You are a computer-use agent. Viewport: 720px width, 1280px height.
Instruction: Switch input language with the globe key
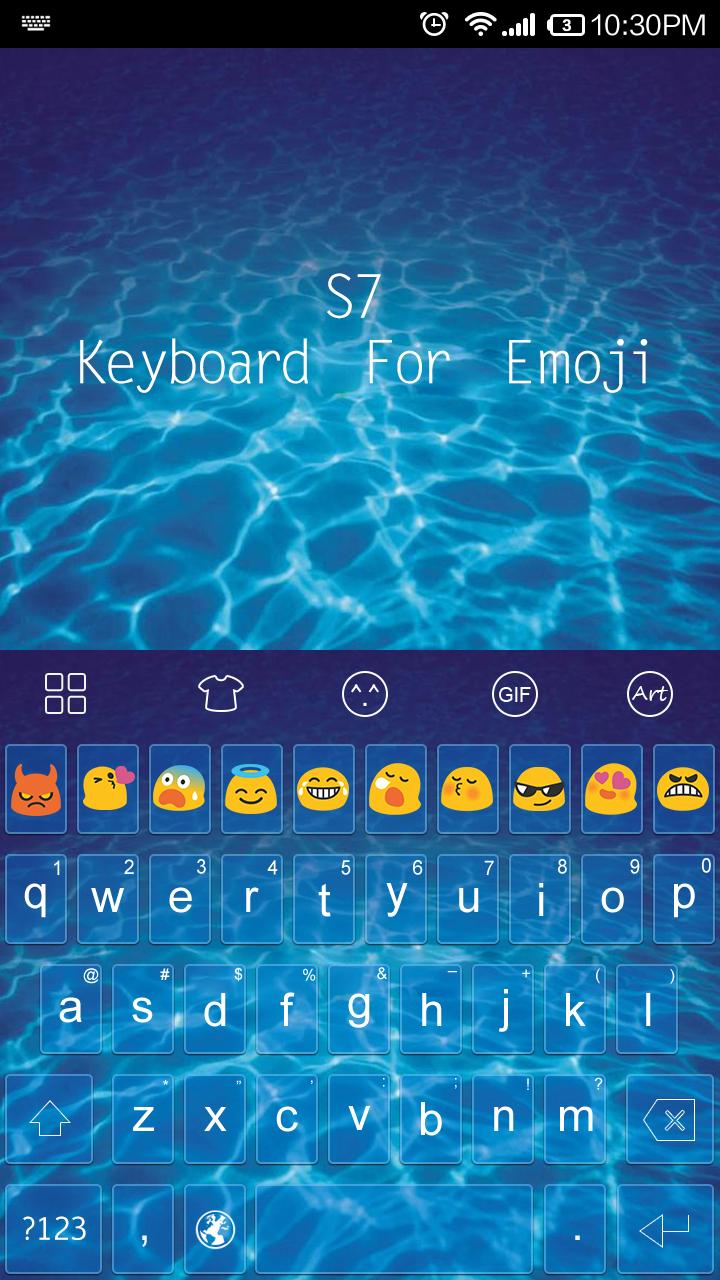click(x=213, y=1228)
